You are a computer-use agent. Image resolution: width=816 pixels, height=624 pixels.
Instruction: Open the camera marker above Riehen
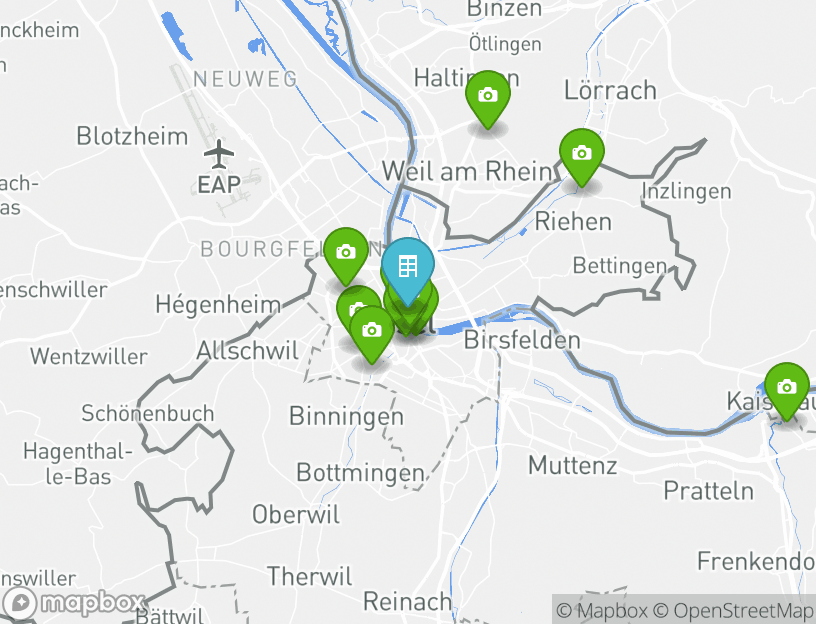pos(581,154)
